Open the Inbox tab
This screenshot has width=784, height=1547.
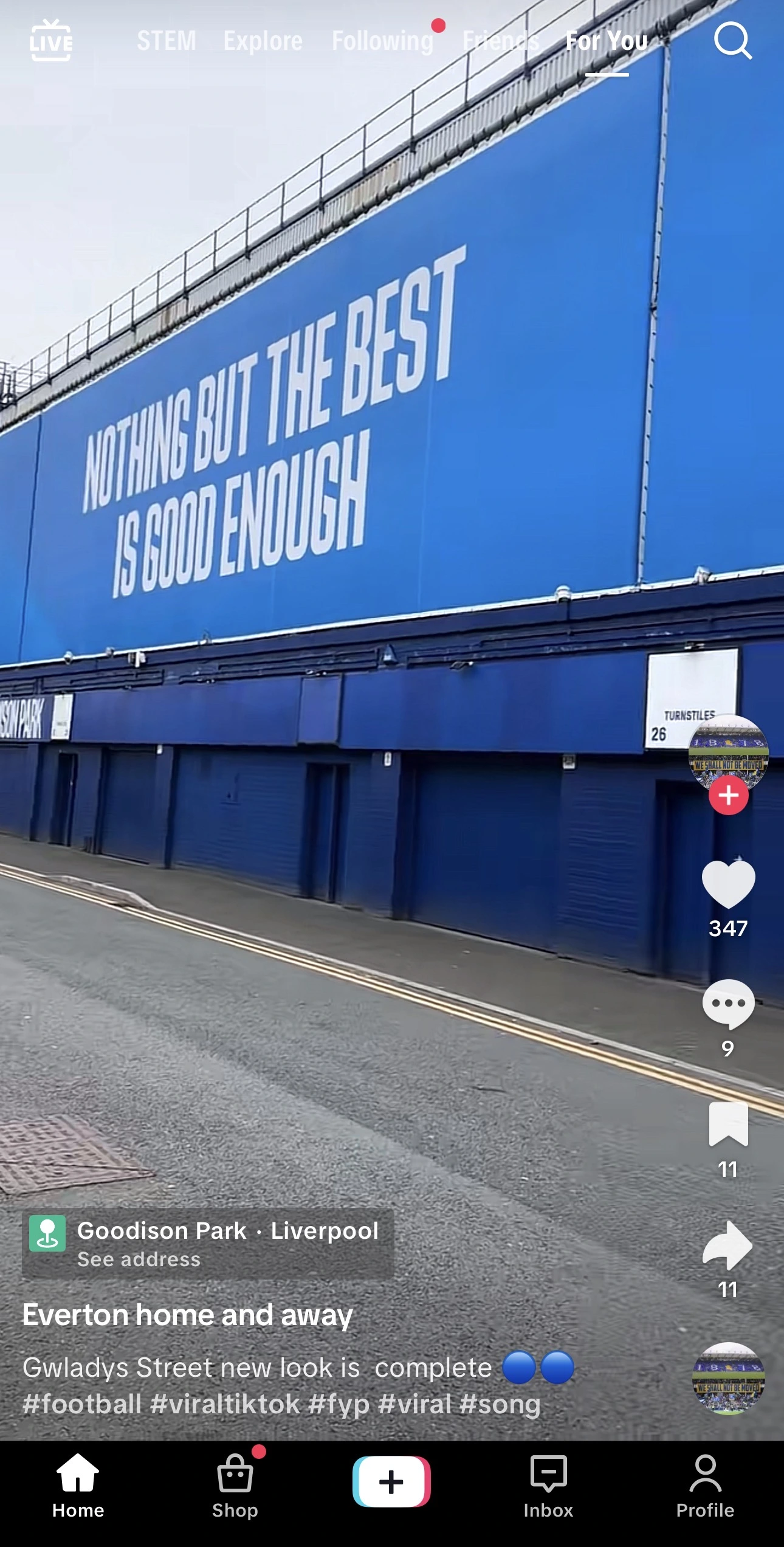pos(548,1486)
